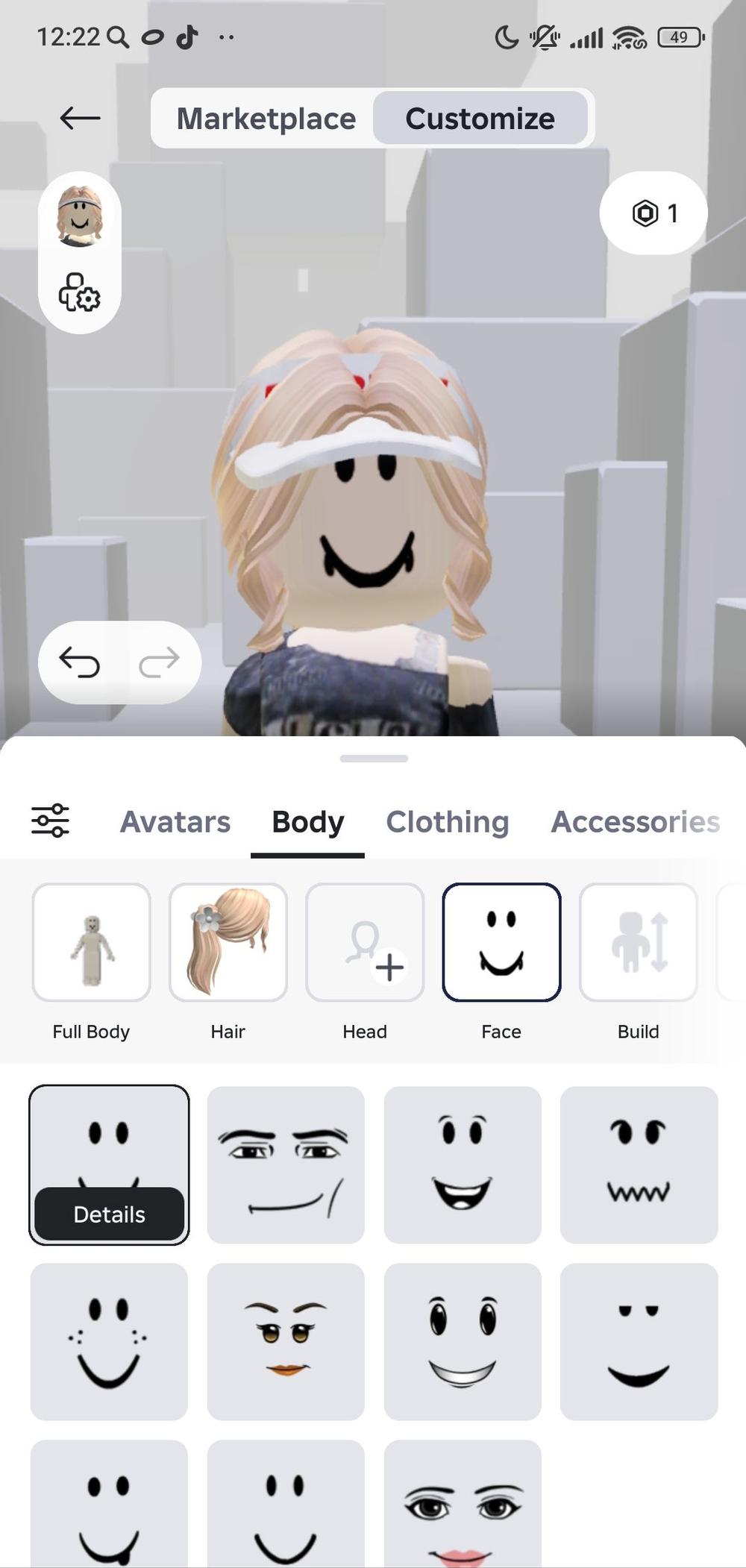Viewport: 746px width, 1568px height.
Task: Open the Accessories tab
Action: [635, 821]
